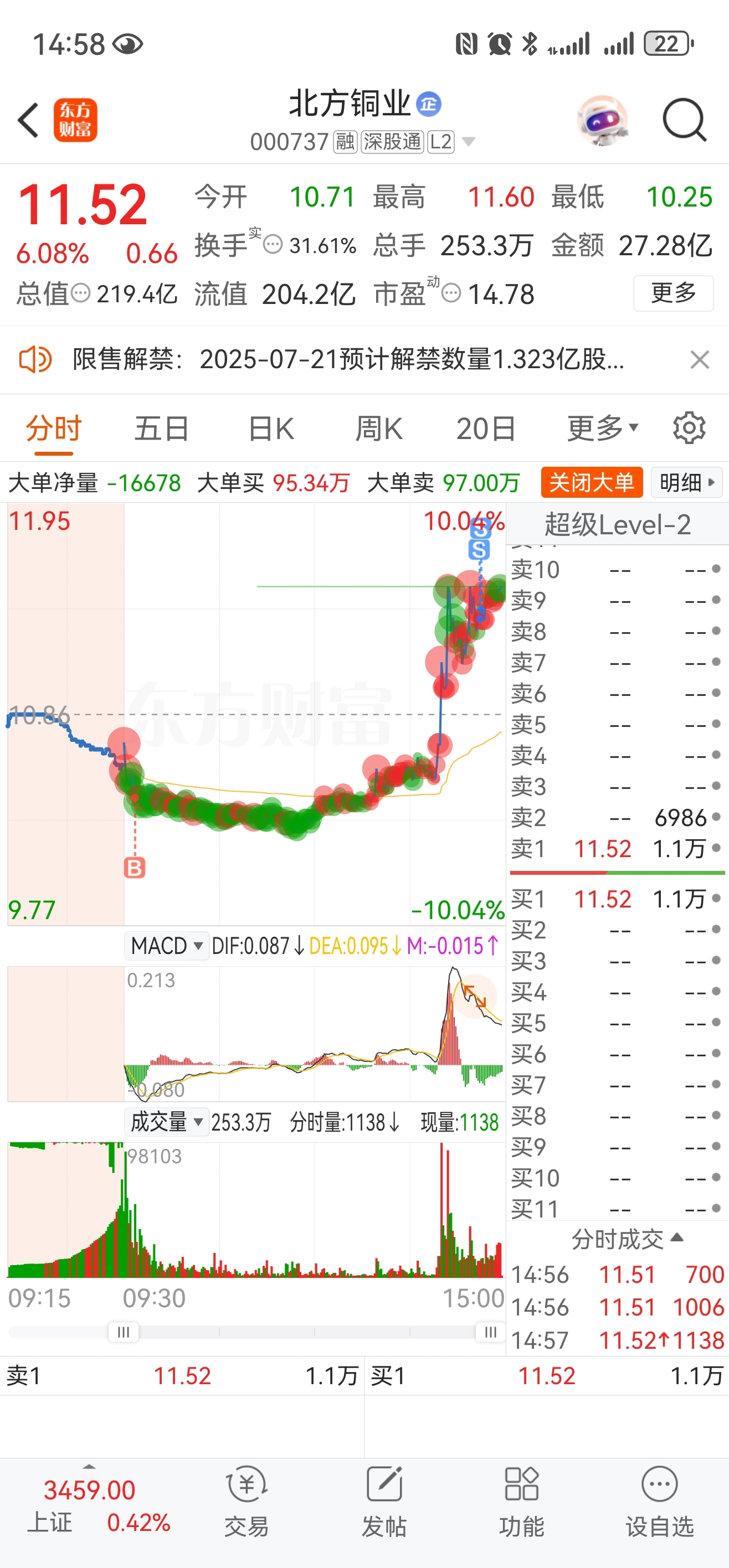This screenshot has height=1568, width=729.
Task: Dismiss the 限售解禁 notice banner
Action: coord(700,359)
